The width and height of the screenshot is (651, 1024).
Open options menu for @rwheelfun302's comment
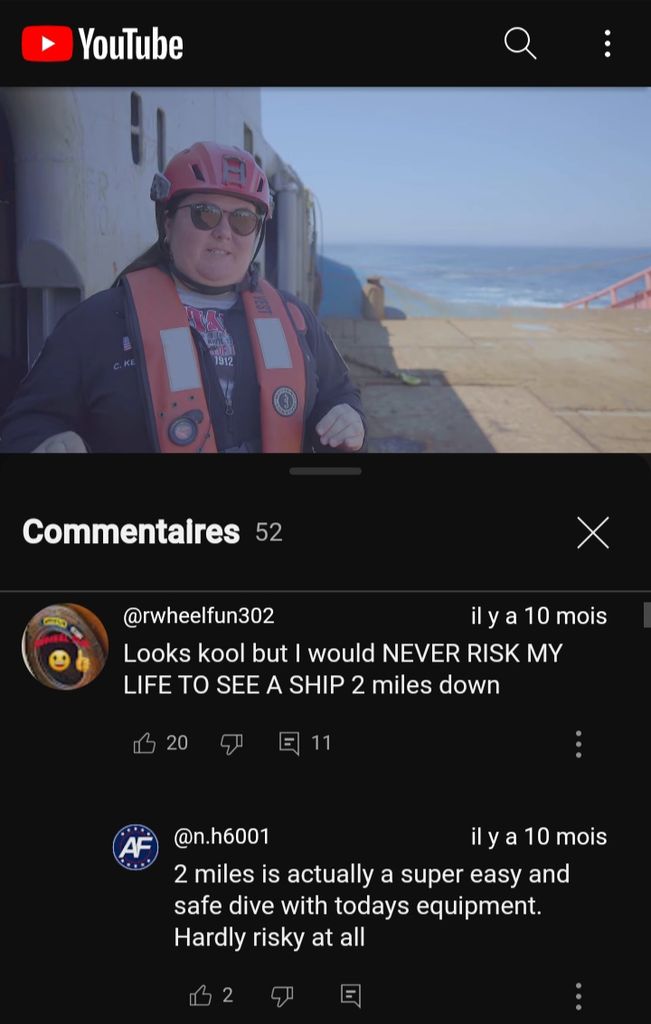[578, 743]
